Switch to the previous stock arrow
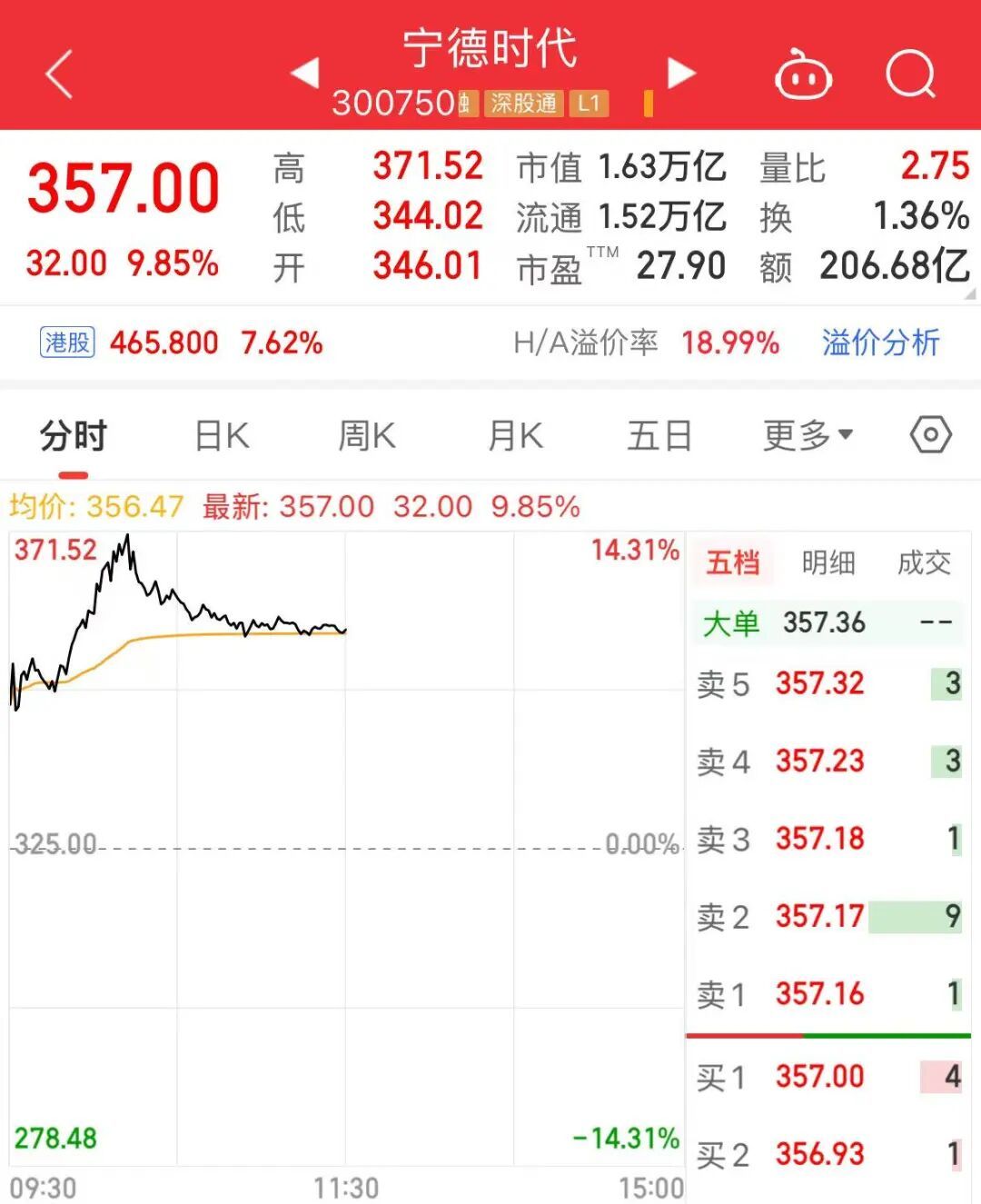The width and height of the screenshot is (981, 1204). click(x=305, y=73)
